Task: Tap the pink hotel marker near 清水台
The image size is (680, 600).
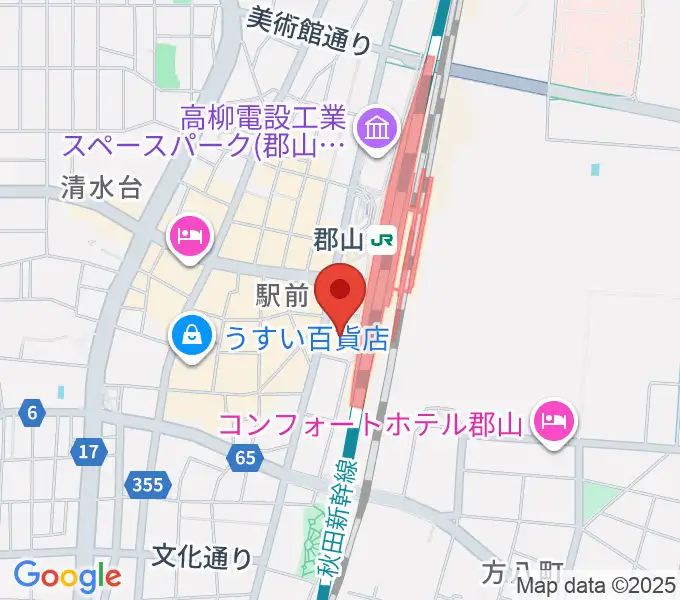Action: pyautogui.click(x=190, y=237)
